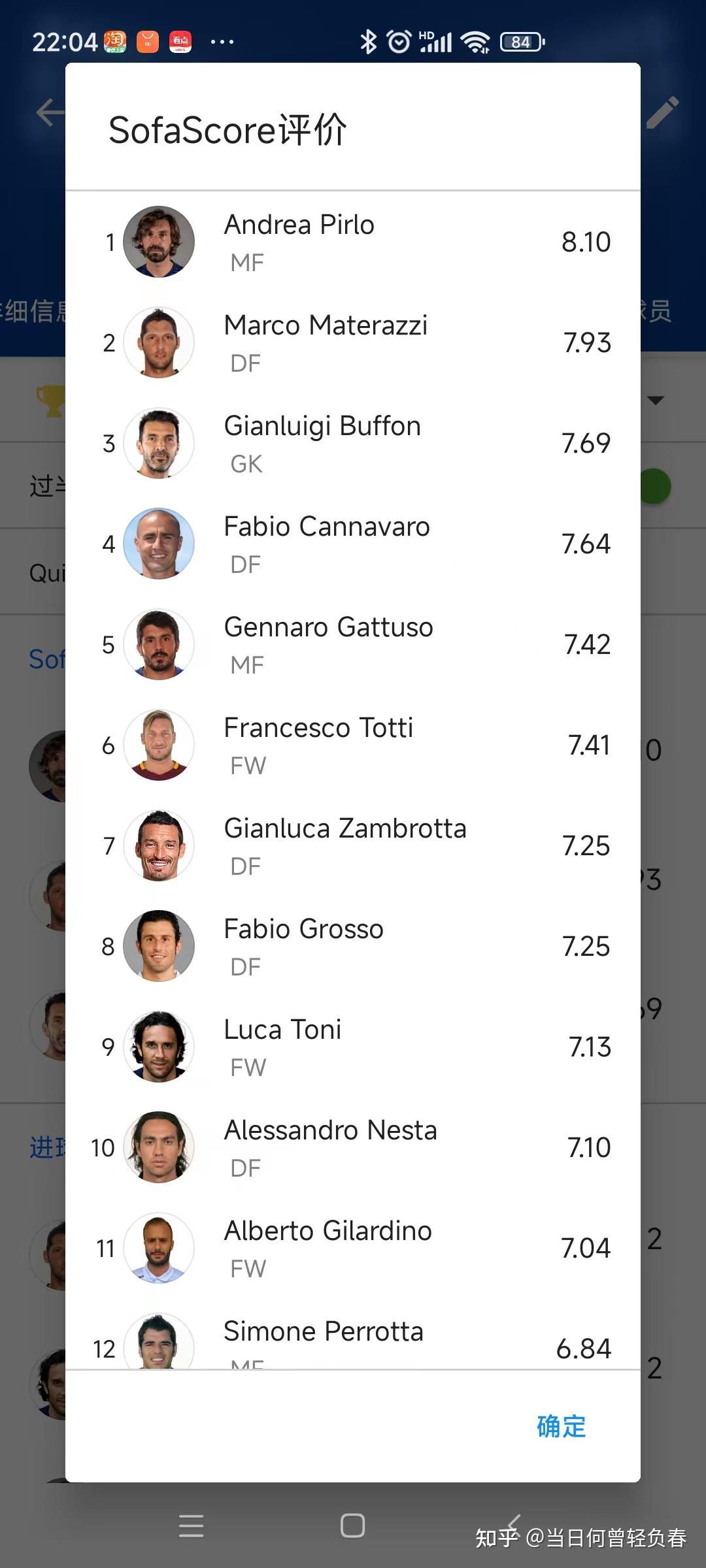Choose Francesco Totti's row
706x1568 pixels.
pos(353,745)
